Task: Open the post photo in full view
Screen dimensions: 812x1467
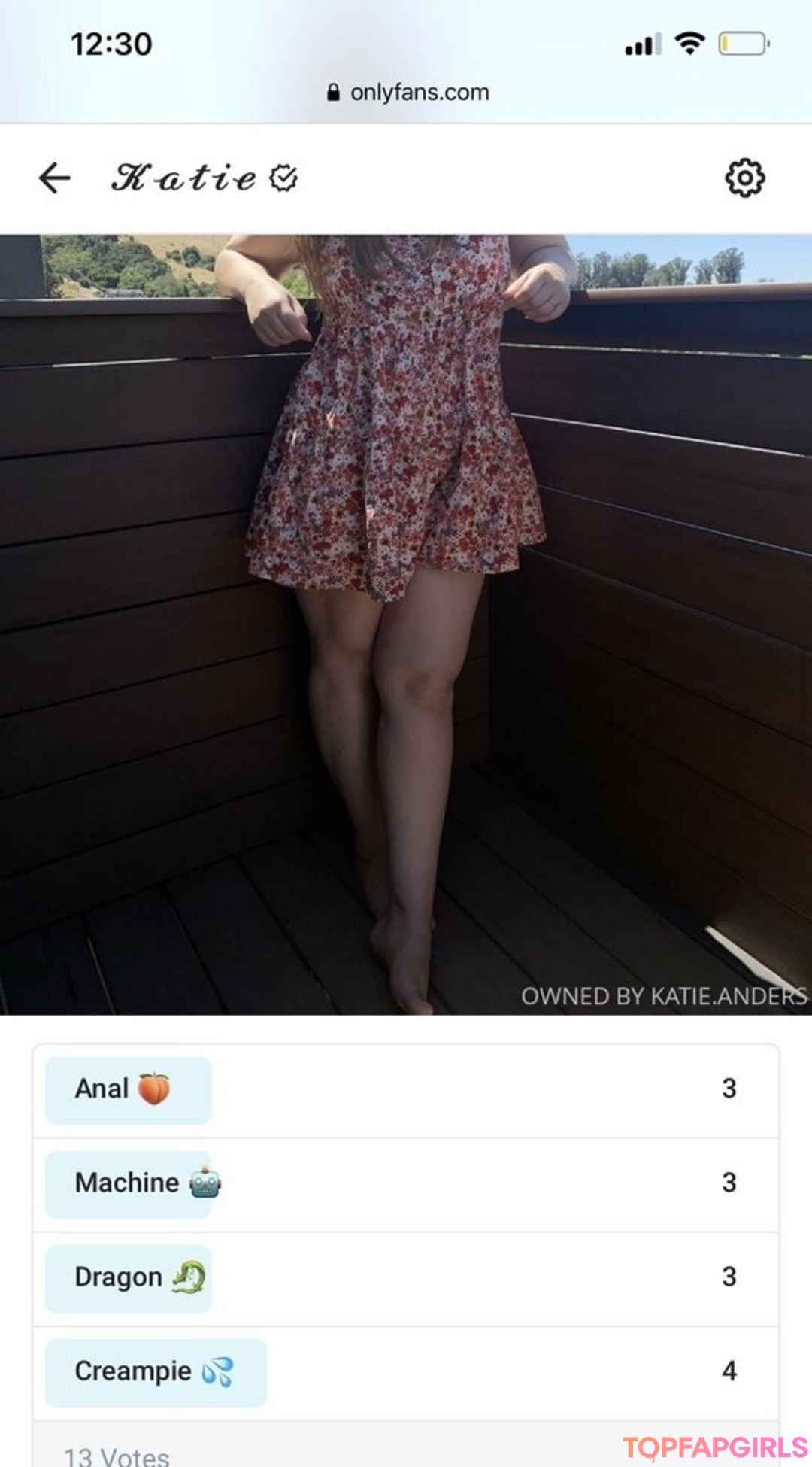Action: point(406,624)
